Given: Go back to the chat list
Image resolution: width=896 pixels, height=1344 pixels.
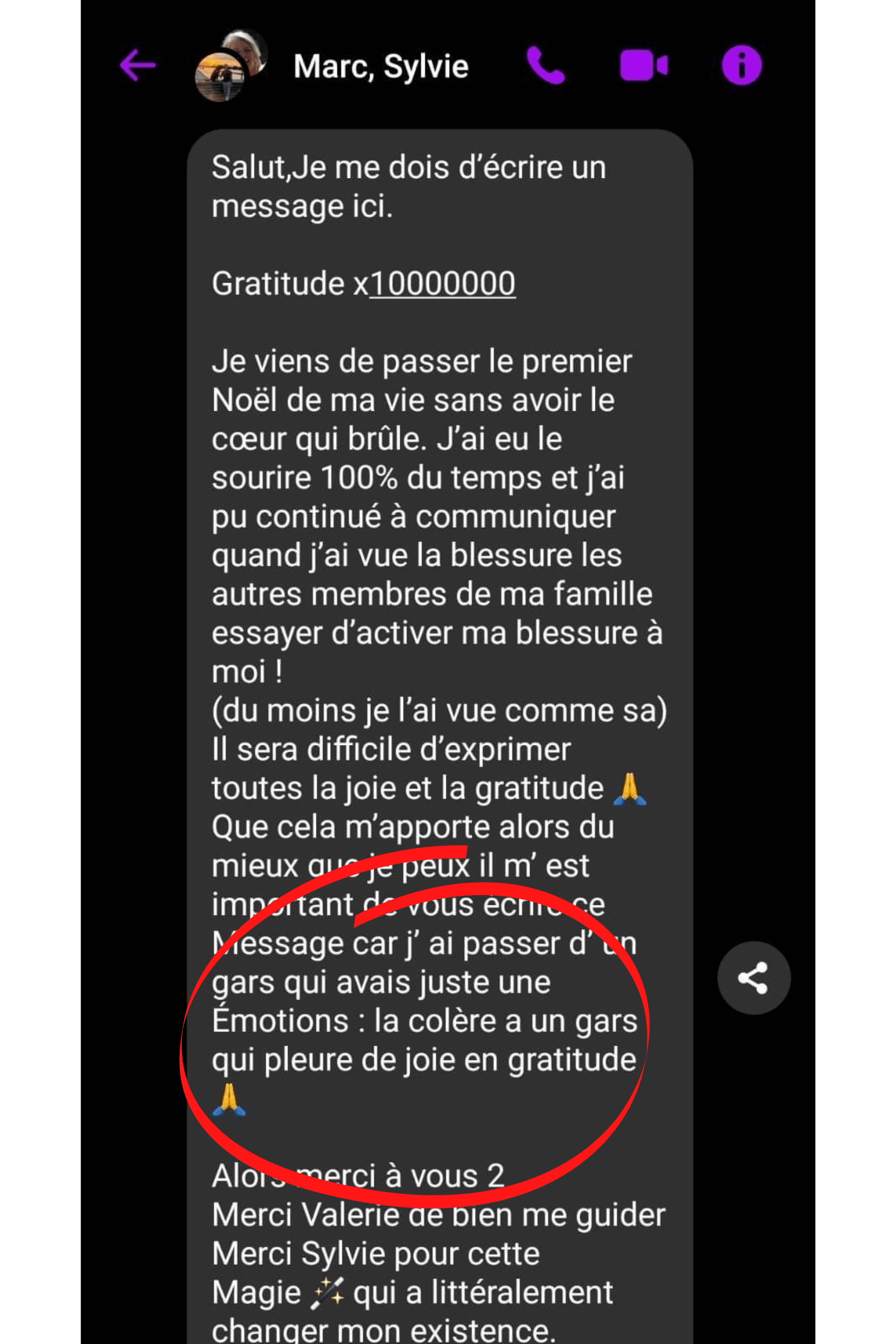Looking at the screenshot, I should pos(138,65).
